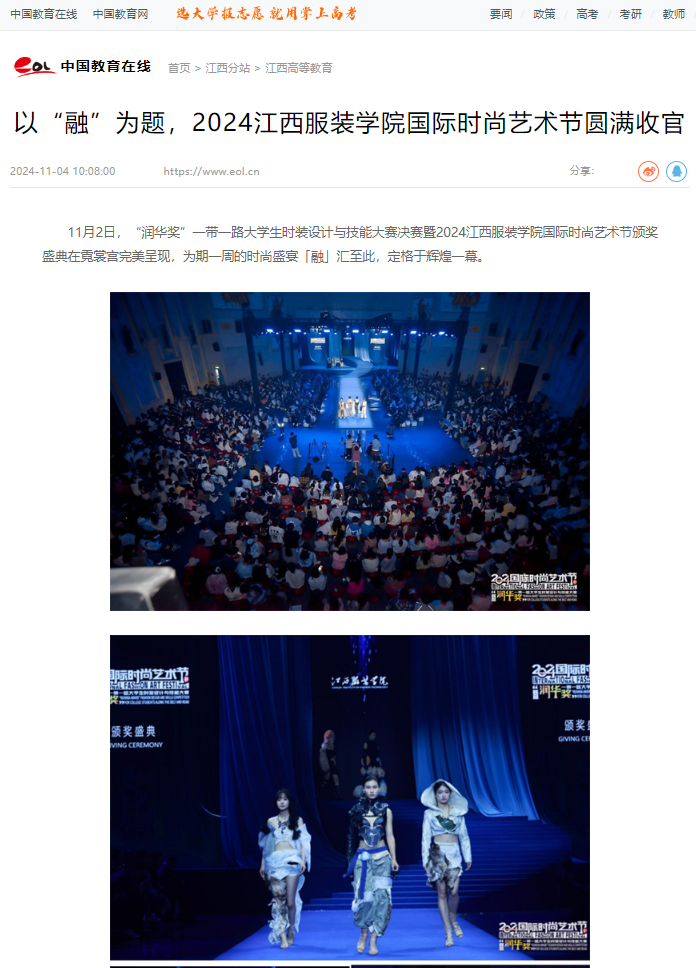Open the 首页 breadcrumb

179,68
